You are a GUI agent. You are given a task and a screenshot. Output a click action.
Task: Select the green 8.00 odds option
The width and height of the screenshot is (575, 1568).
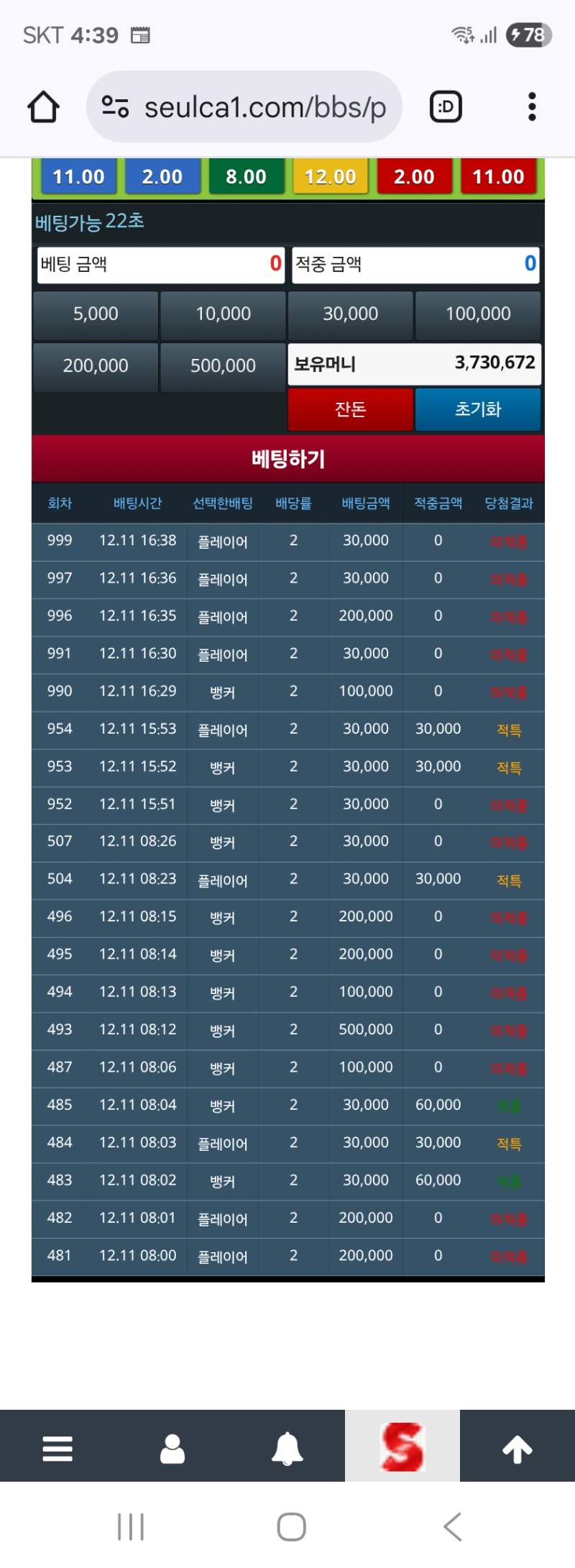[246, 176]
